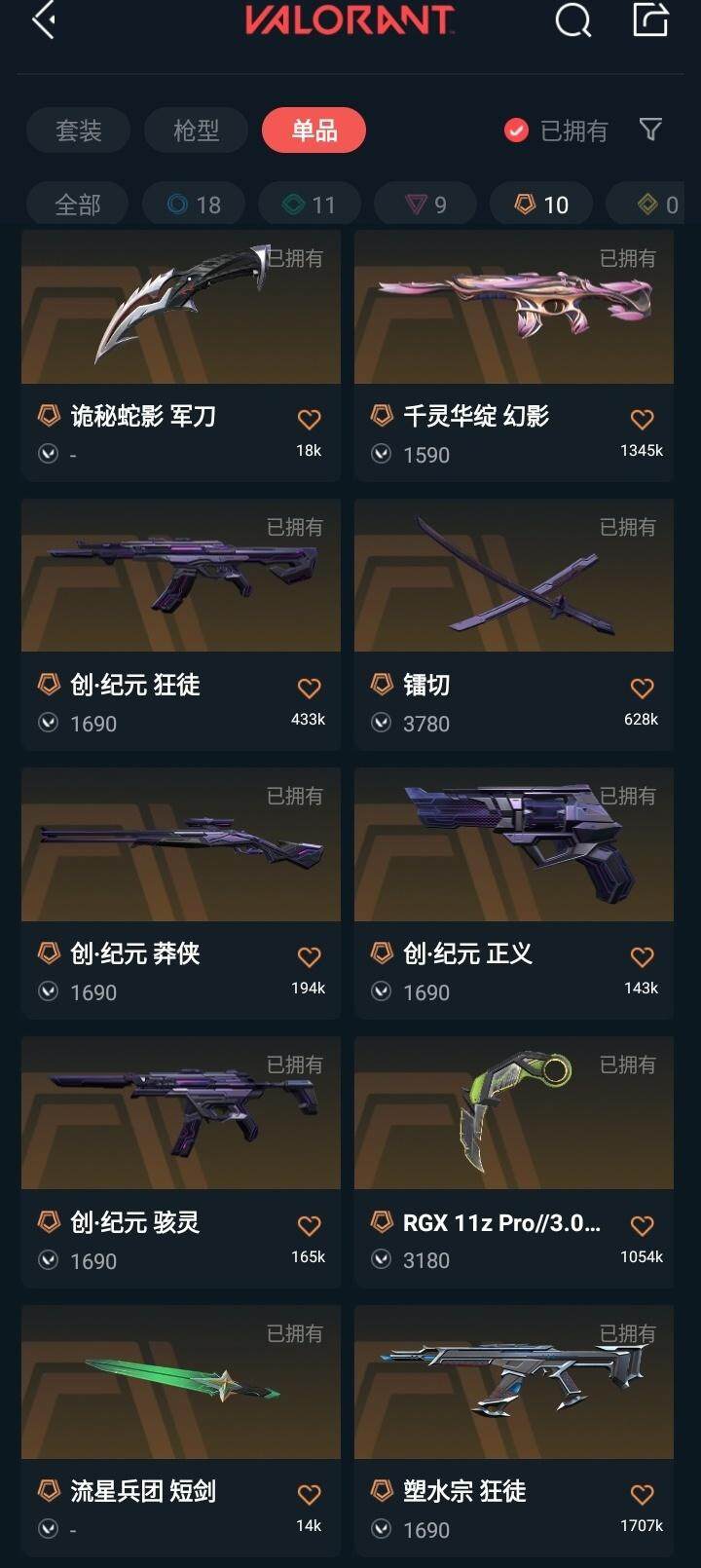Screen dimensions: 701x1568
Task: Share this page using the share icon
Action: 650,19
